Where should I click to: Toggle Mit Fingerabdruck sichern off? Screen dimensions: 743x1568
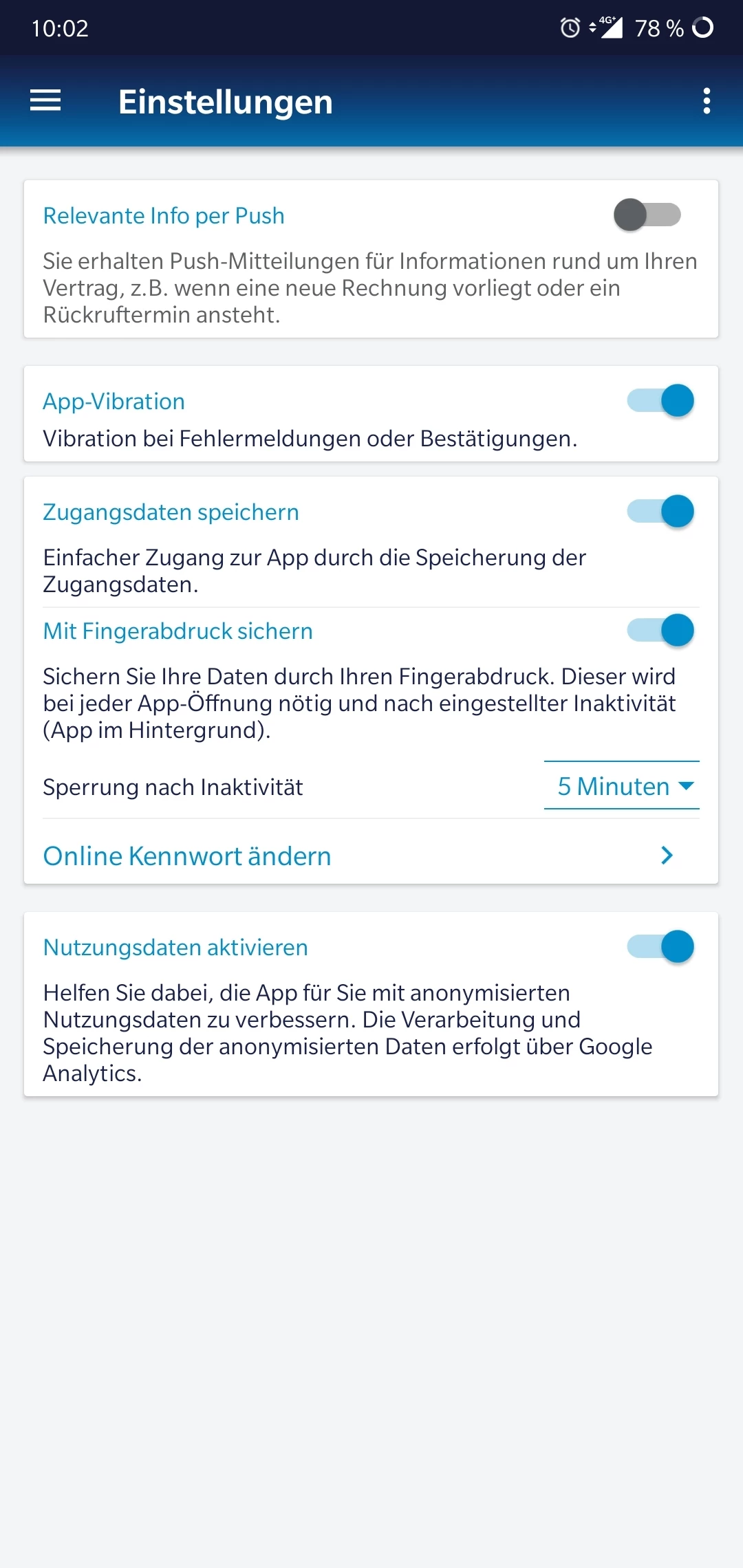click(660, 631)
